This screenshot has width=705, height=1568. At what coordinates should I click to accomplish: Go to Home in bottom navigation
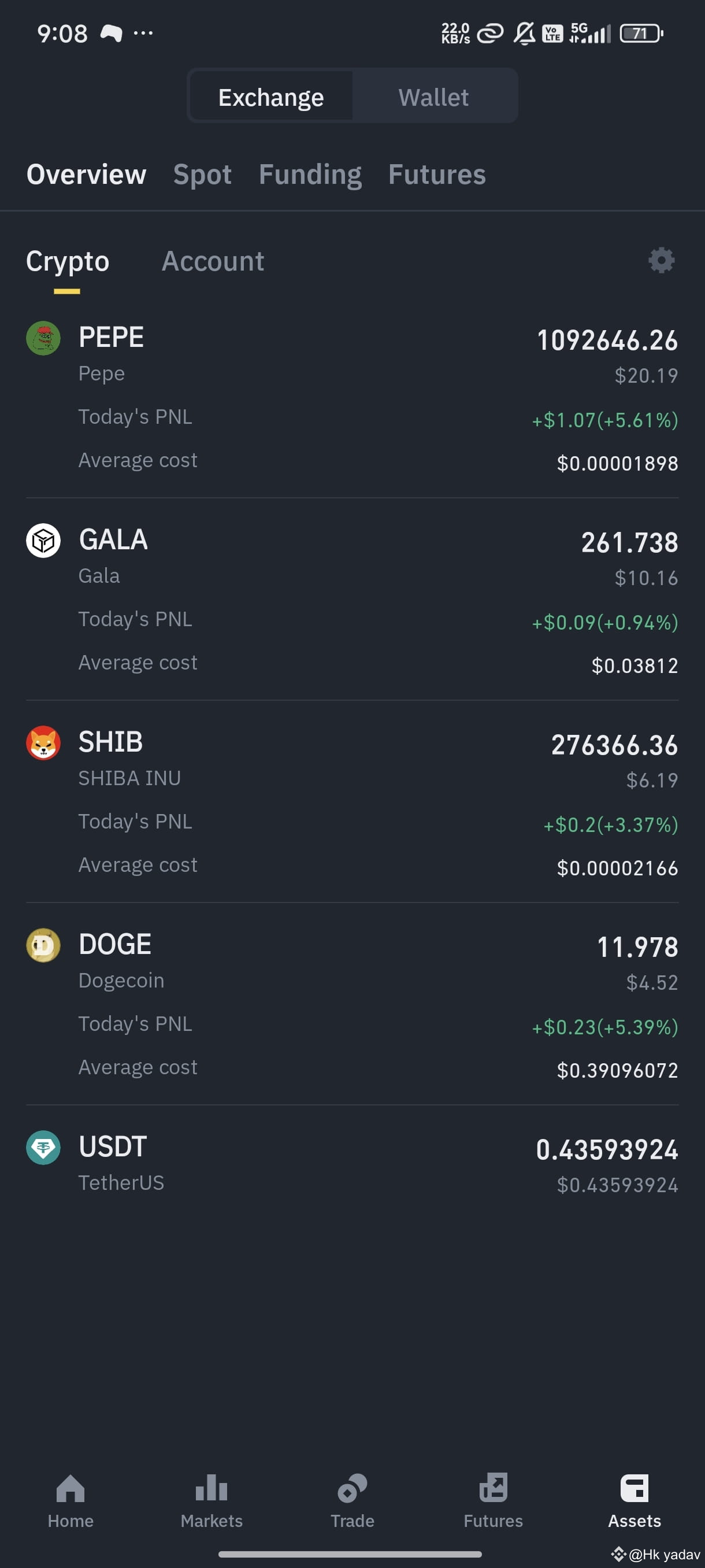pyautogui.click(x=70, y=1501)
